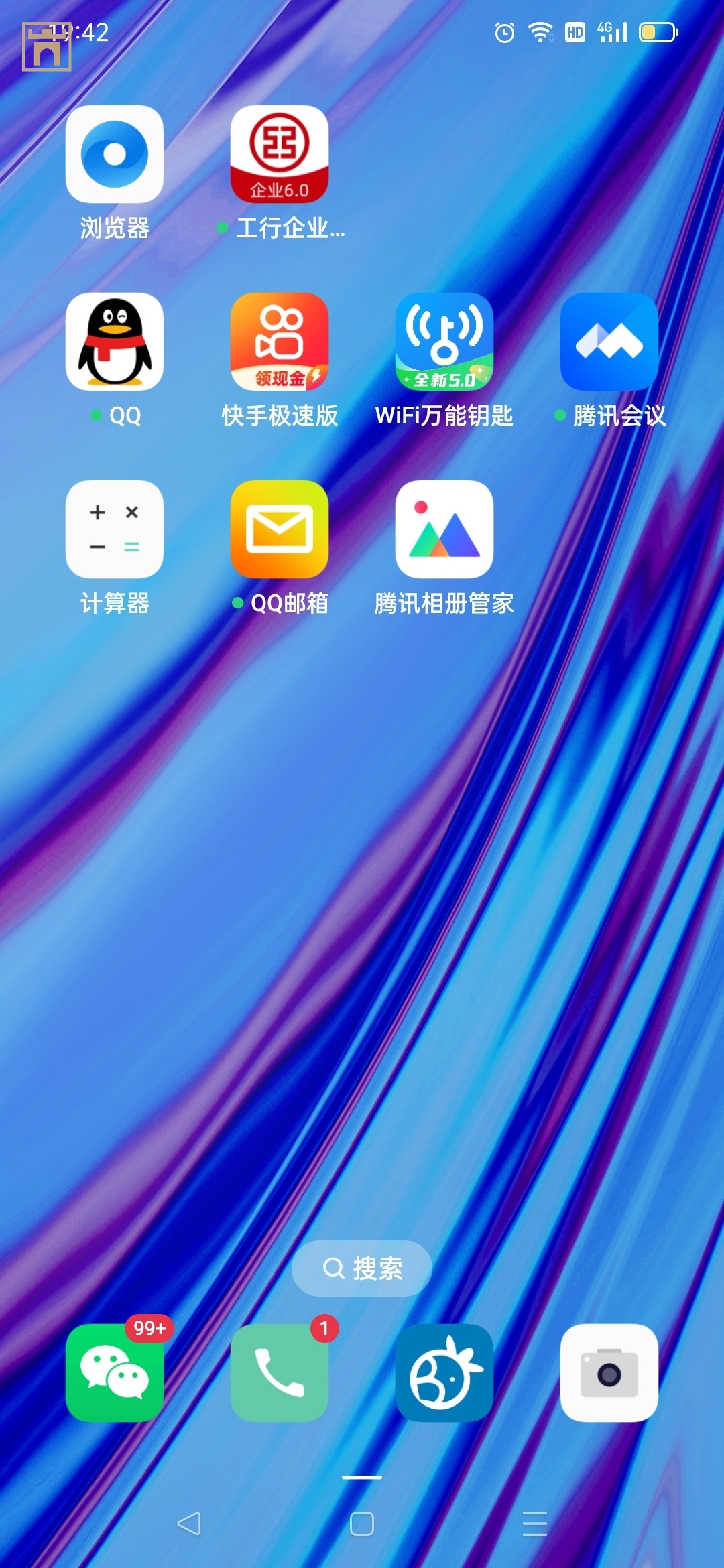Tap the 搜索 search pill
The width and height of the screenshot is (724, 1568).
pos(362,1268)
